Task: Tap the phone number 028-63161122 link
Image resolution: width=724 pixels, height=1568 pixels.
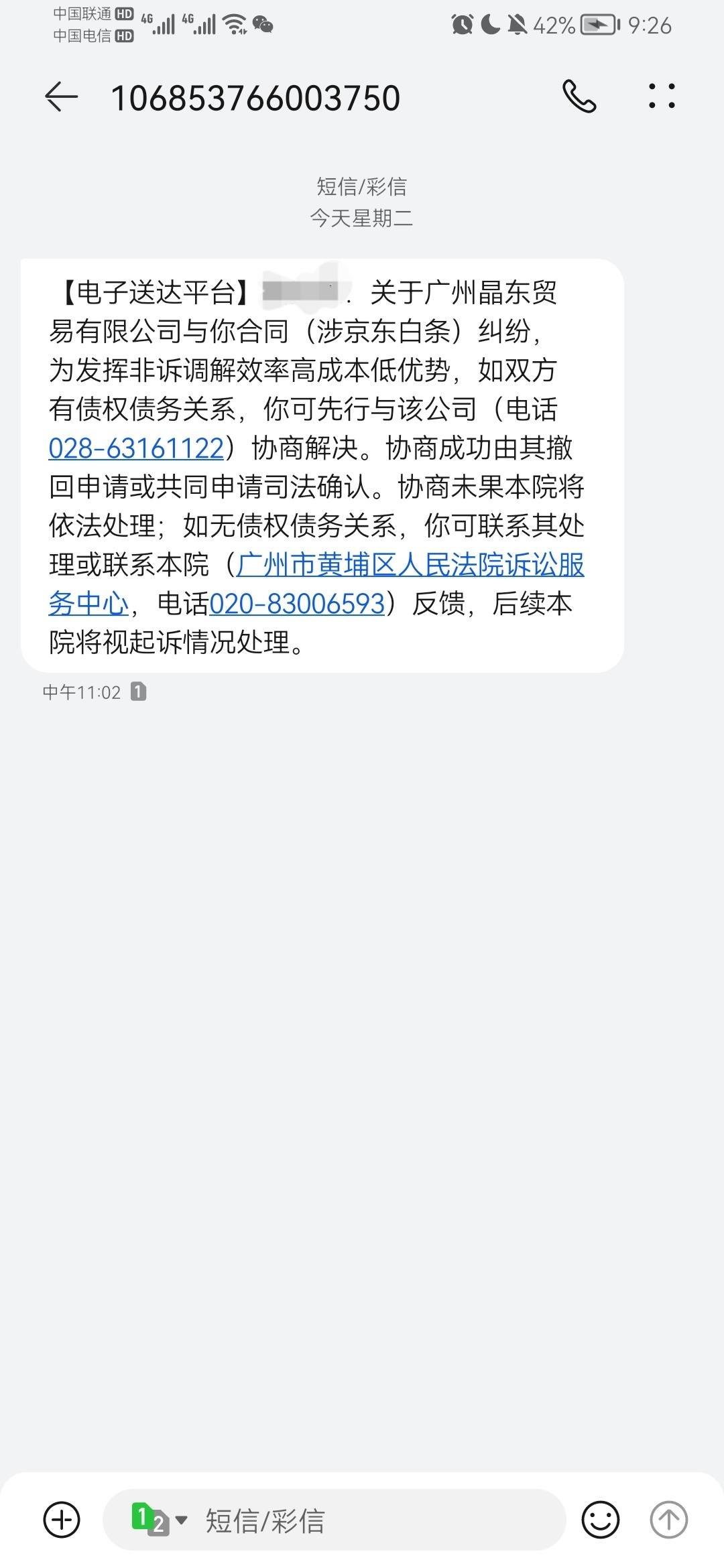Action: tap(136, 448)
